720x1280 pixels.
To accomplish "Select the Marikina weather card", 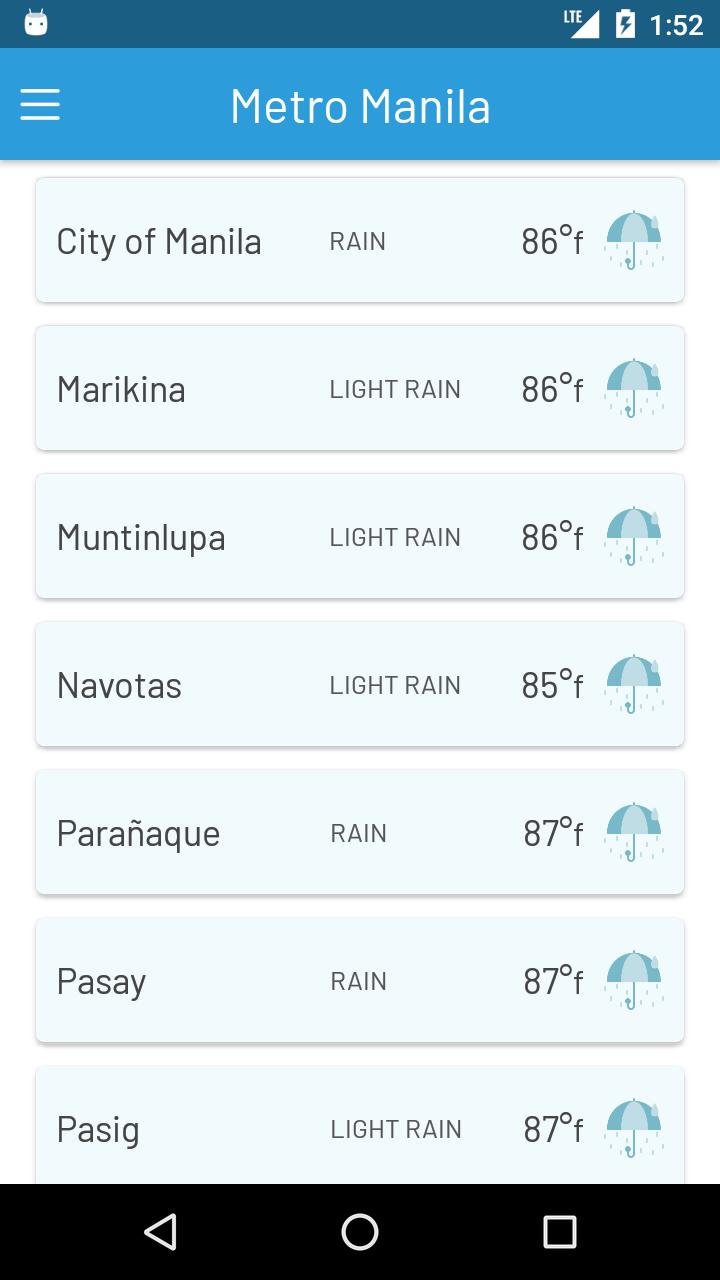I will click(360, 388).
